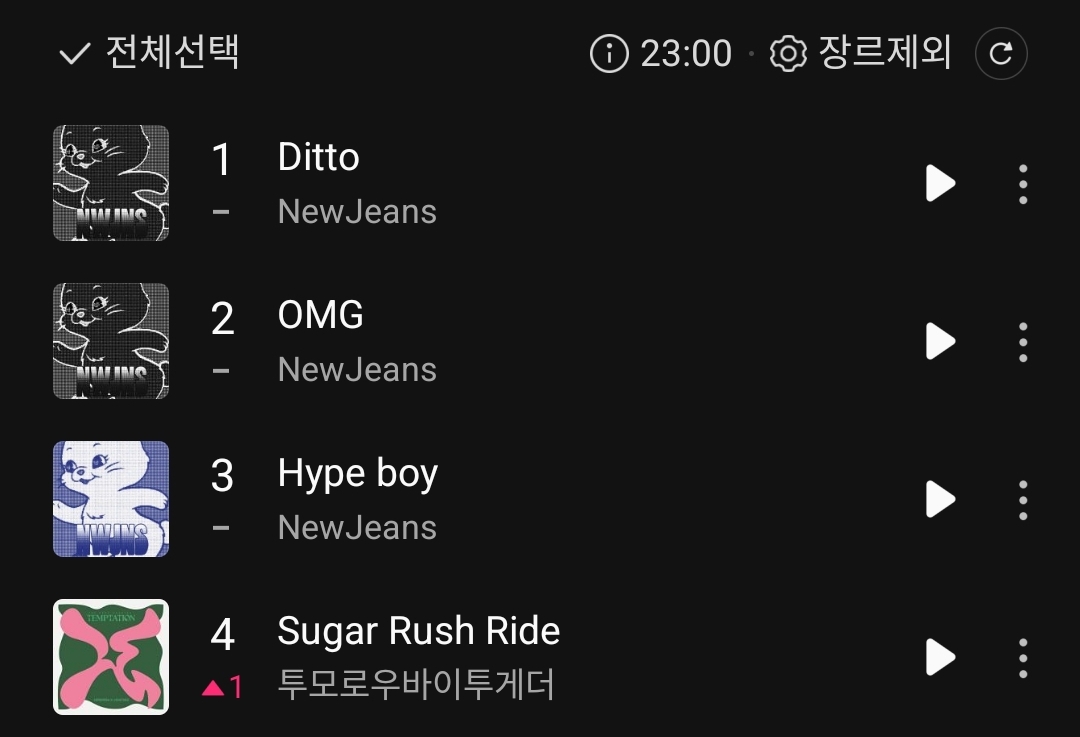Open more options for OMG
This screenshot has width=1080, height=737.
(1022, 342)
